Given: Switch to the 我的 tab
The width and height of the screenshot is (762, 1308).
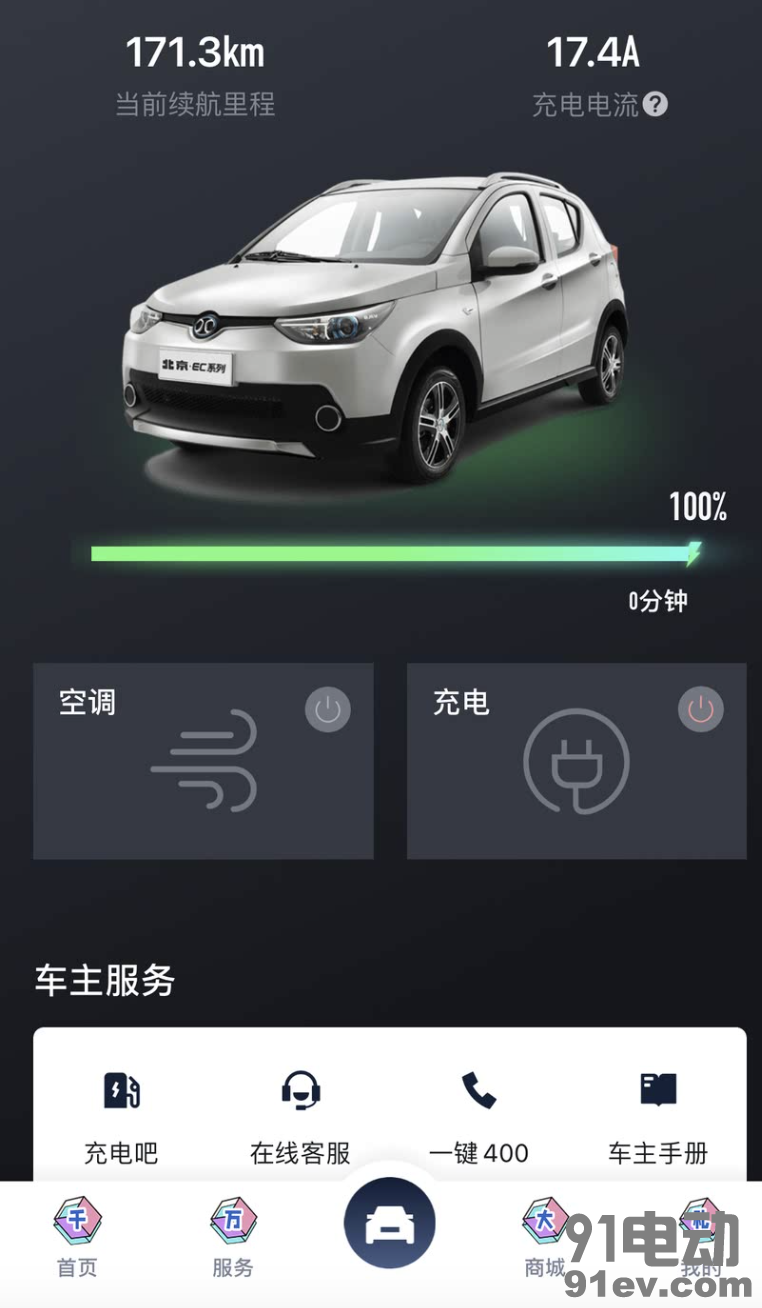Looking at the screenshot, I should (x=700, y=1238).
